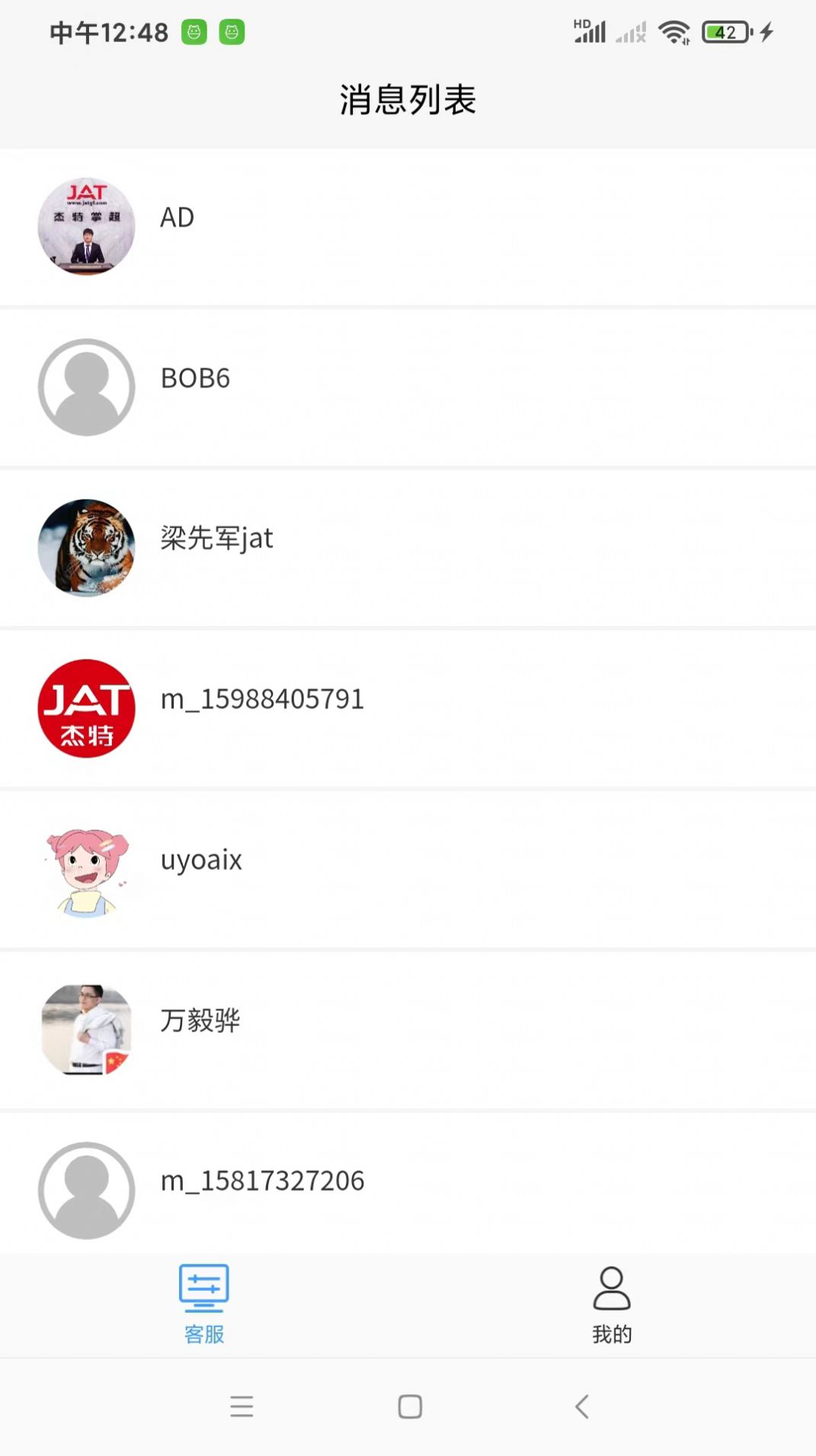Tap the uyoaix chat row
816x1456 pixels.
pos(408,869)
